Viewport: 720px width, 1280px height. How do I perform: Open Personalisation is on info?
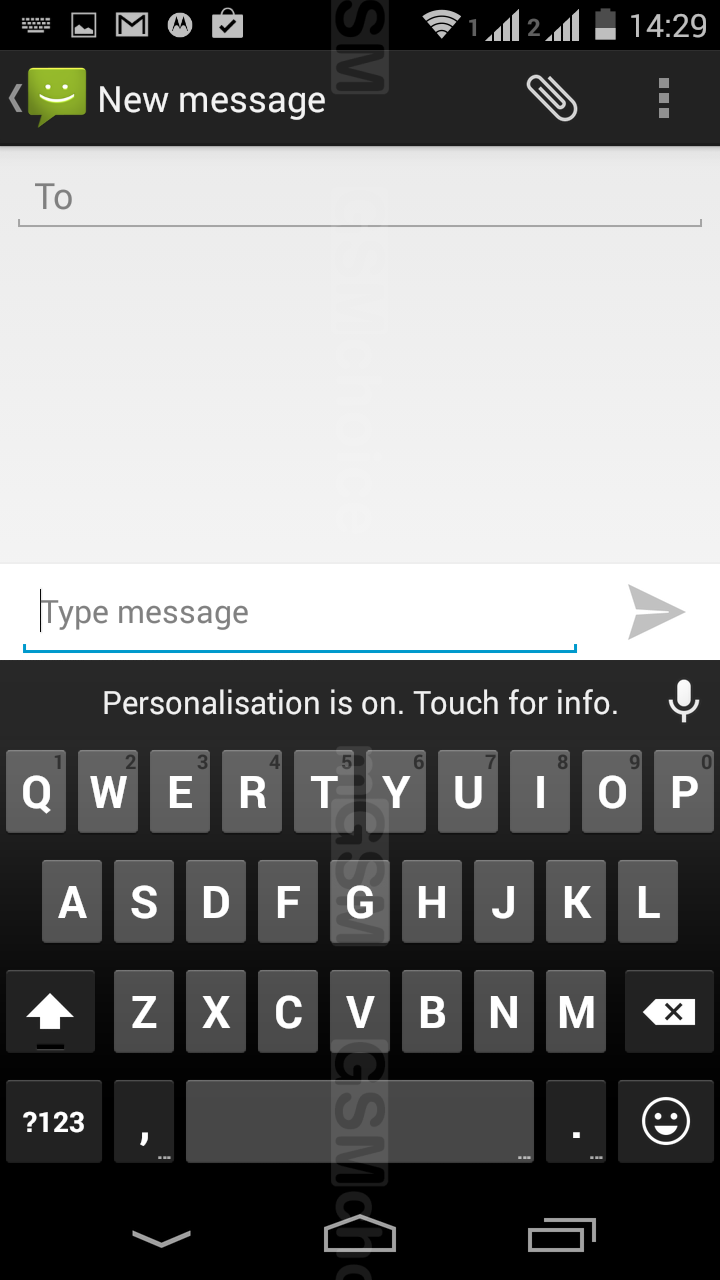[x=360, y=703]
